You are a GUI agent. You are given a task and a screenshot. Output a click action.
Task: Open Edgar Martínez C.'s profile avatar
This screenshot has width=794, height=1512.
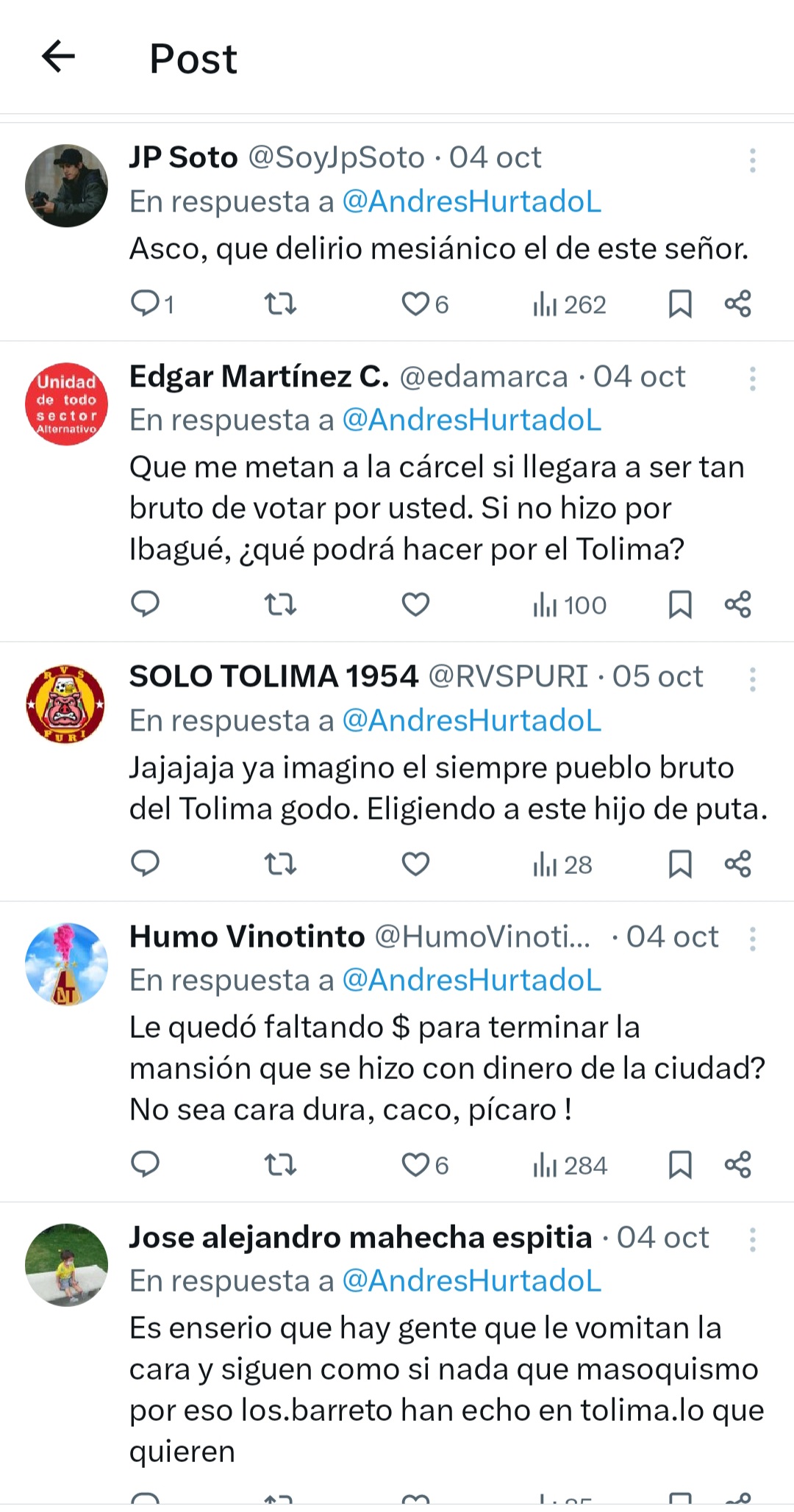66,404
